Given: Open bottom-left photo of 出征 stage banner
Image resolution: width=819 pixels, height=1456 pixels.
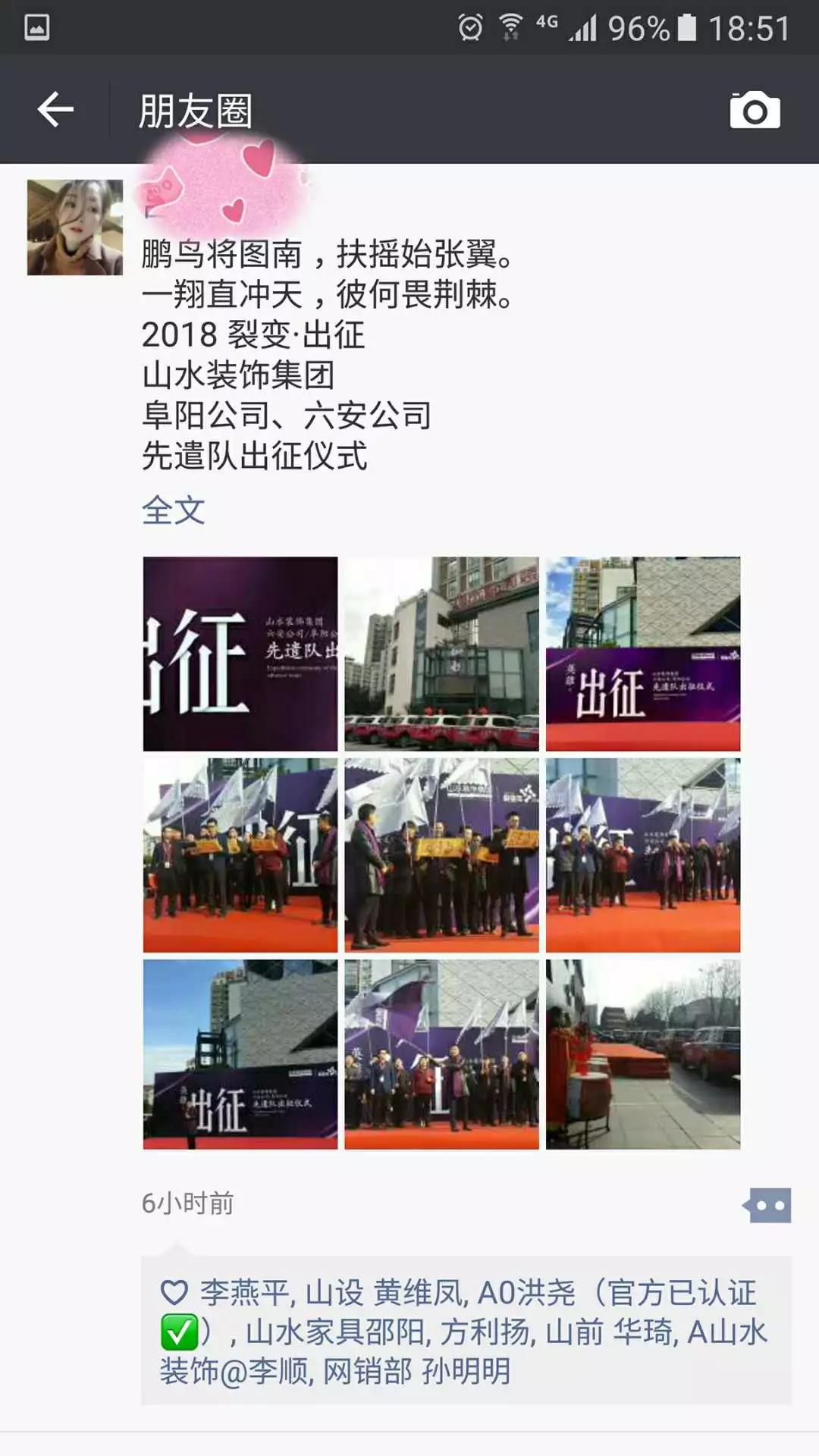Looking at the screenshot, I should point(240,1054).
